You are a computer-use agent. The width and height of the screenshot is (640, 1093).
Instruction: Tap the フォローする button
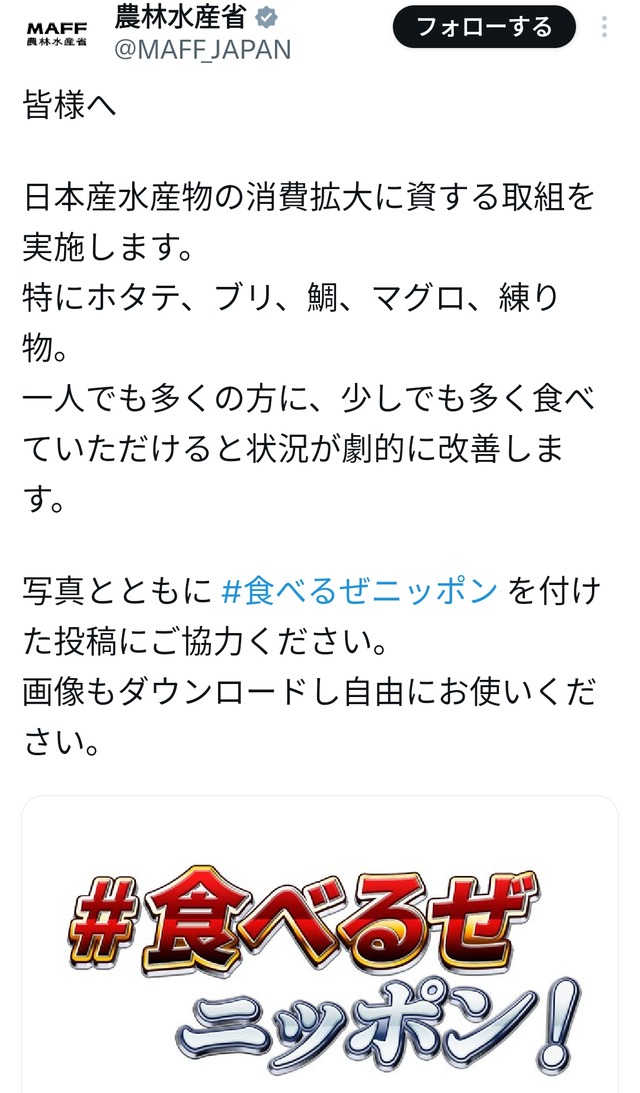[x=484, y=27]
